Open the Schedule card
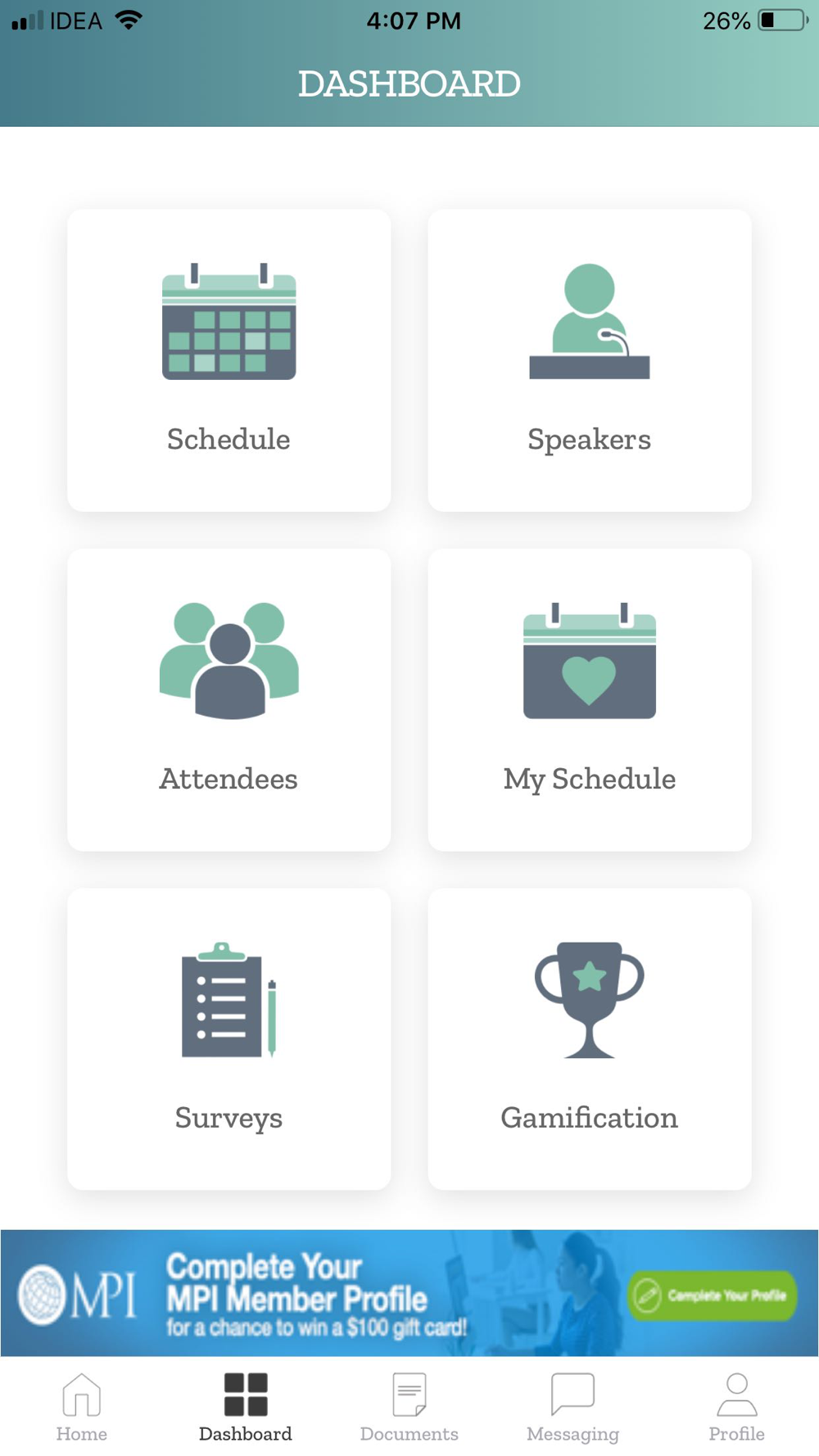 [x=229, y=360]
